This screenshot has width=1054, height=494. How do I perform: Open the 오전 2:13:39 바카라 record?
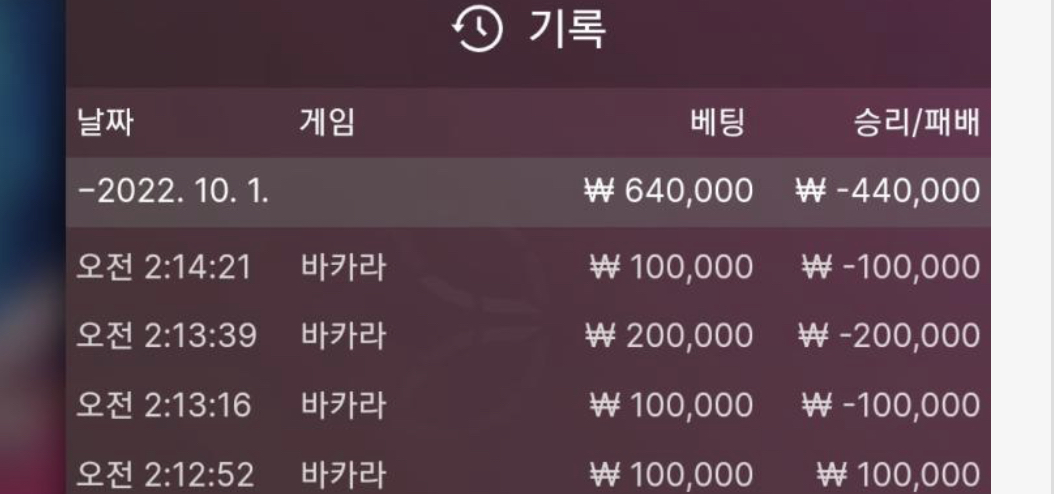(527, 336)
